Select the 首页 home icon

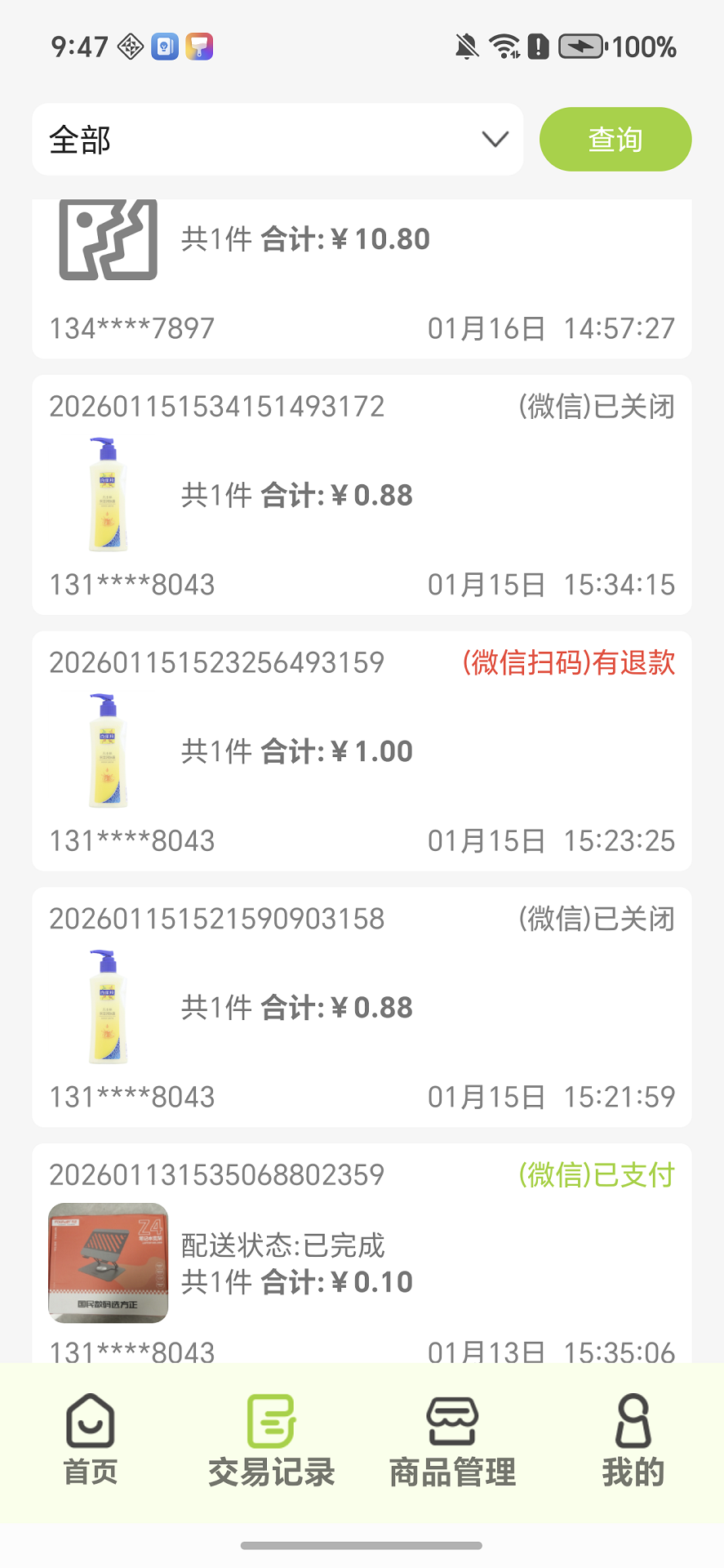[x=90, y=1421]
